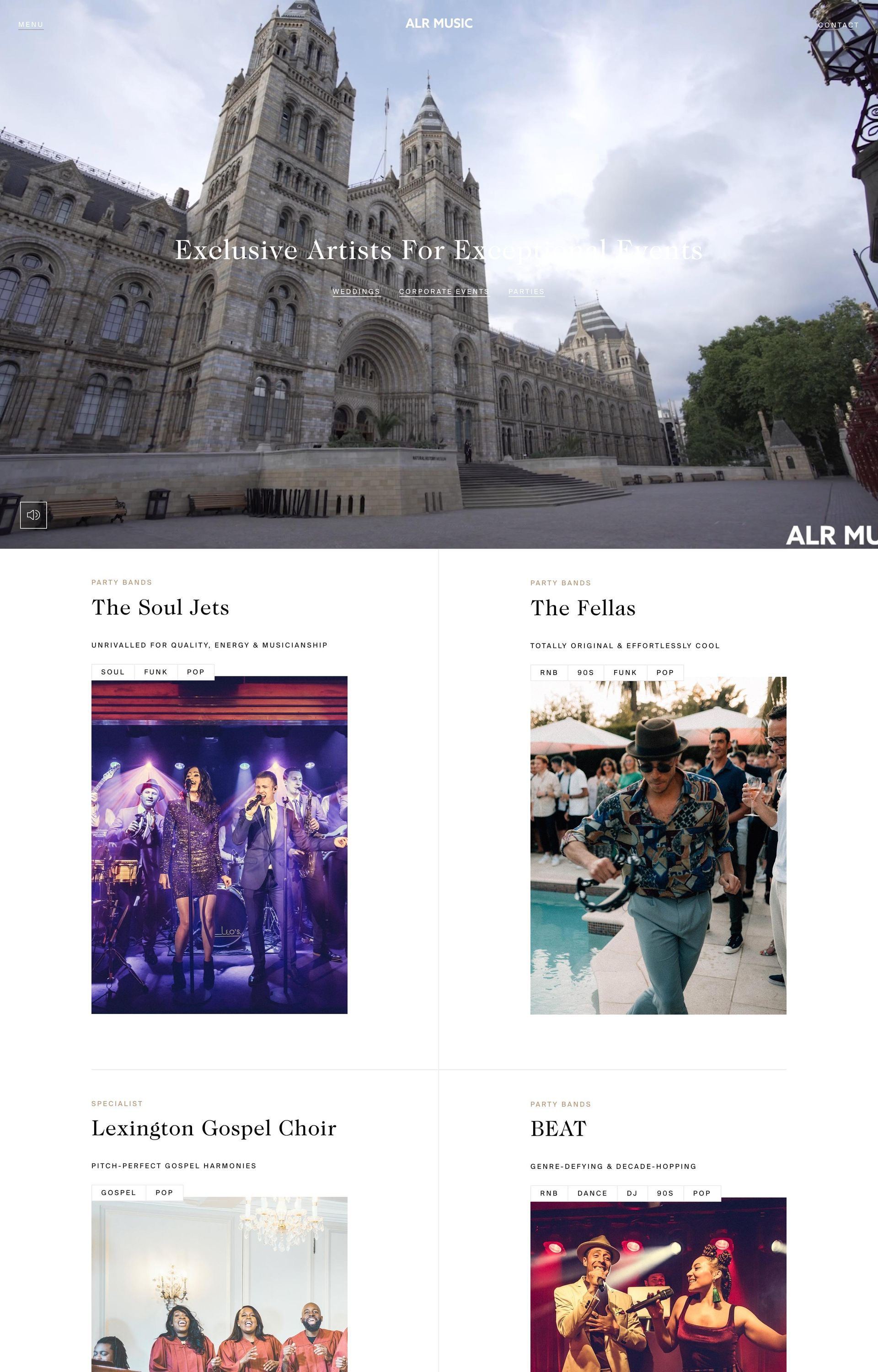Open The Soul Jets band photo

(x=219, y=845)
